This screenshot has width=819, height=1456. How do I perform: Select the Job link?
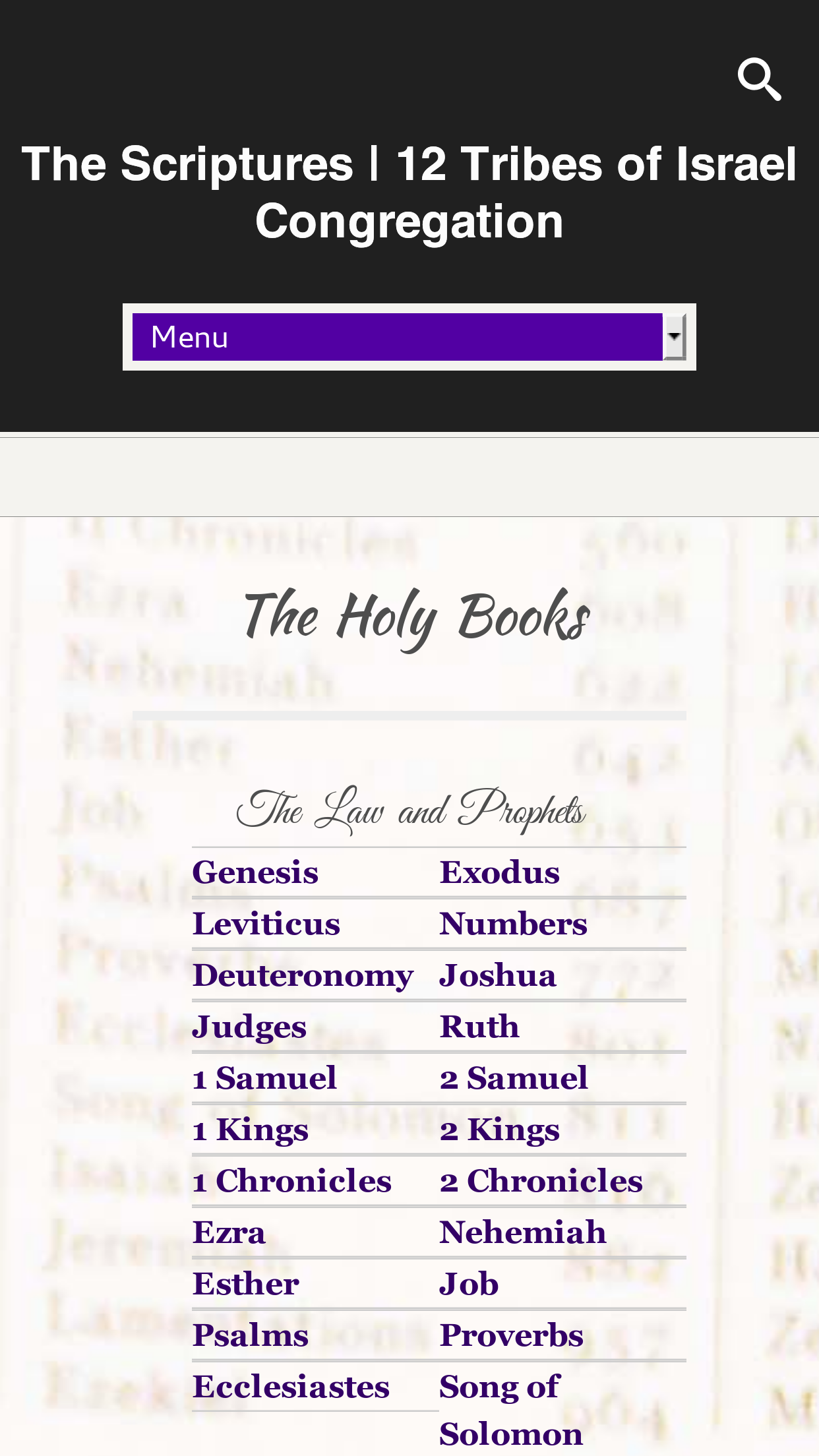469,1284
